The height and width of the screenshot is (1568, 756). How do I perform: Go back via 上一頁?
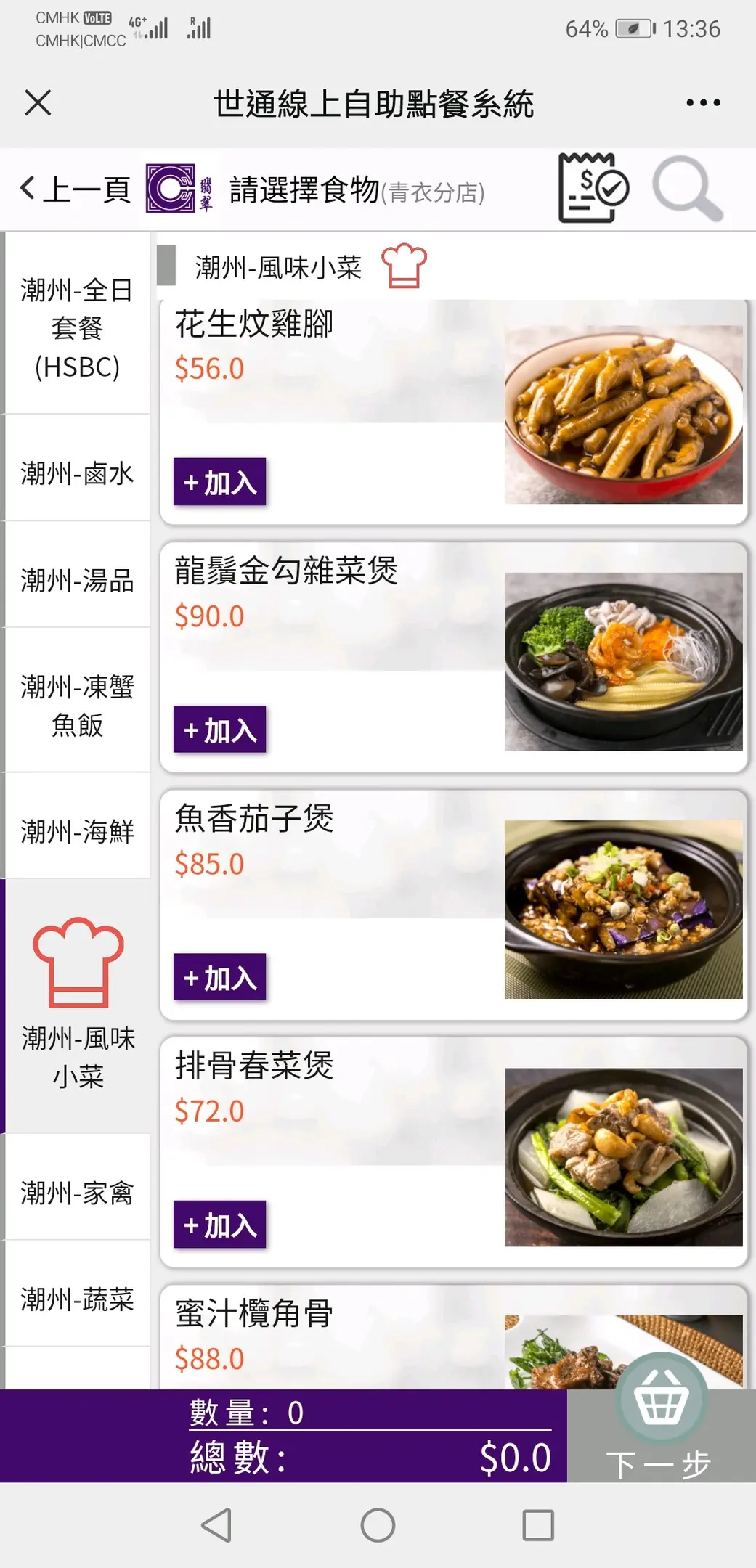coord(75,189)
